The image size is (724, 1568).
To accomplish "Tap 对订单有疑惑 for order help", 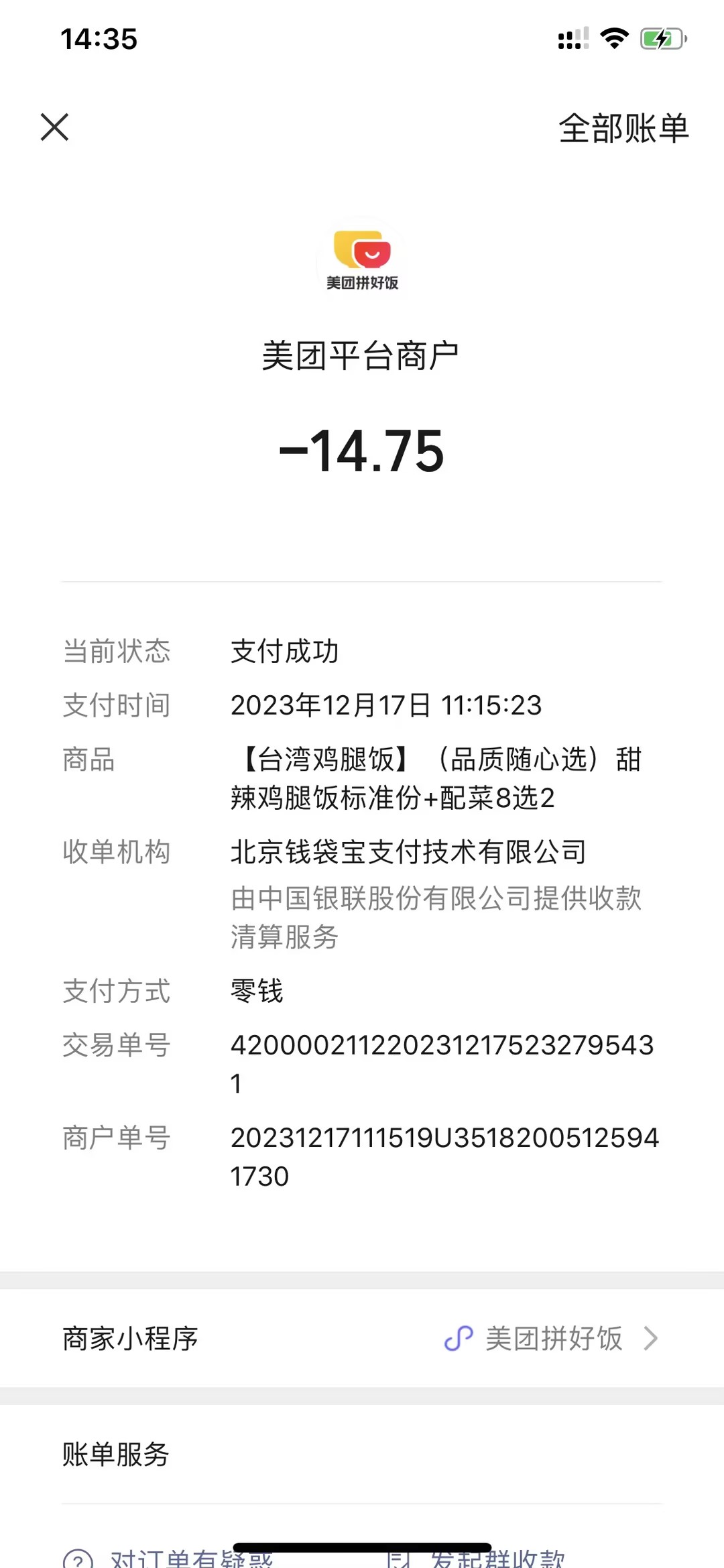I will [192, 1559].
